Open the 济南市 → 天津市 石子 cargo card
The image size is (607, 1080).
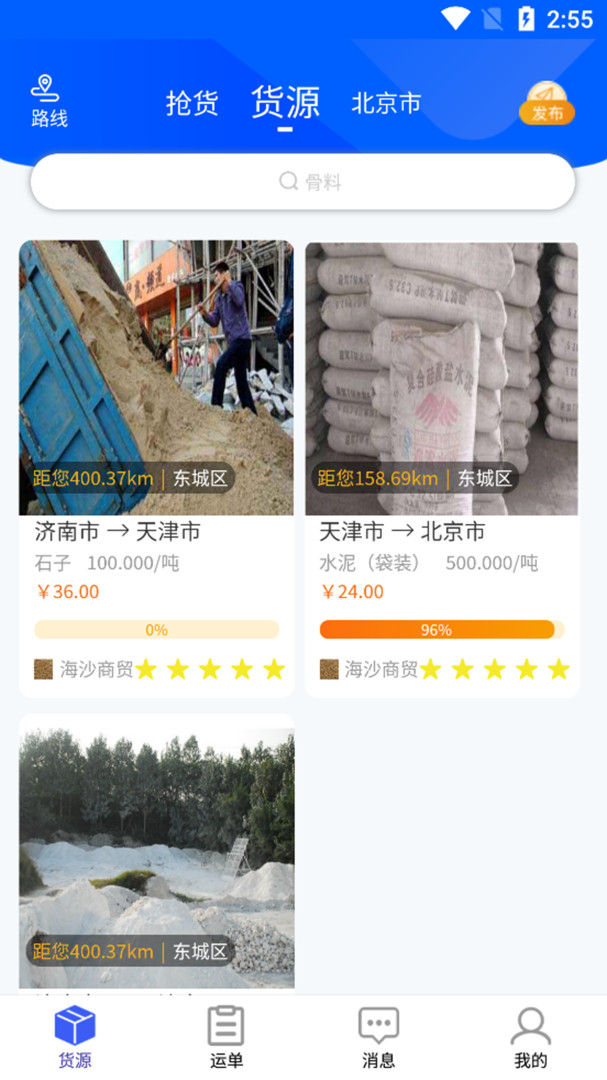point(156,468)
